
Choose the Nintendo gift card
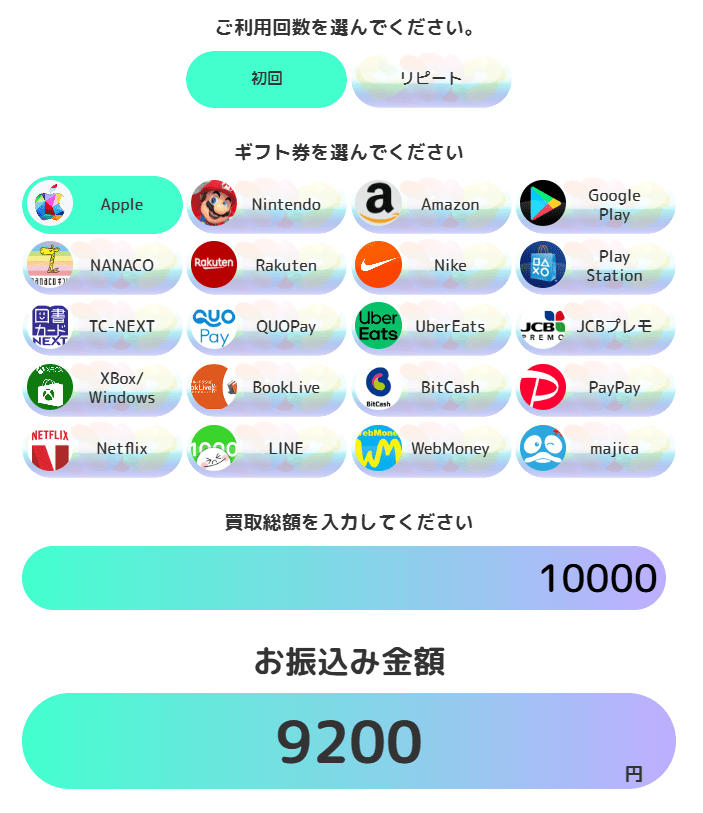click(x=267, y=205)
